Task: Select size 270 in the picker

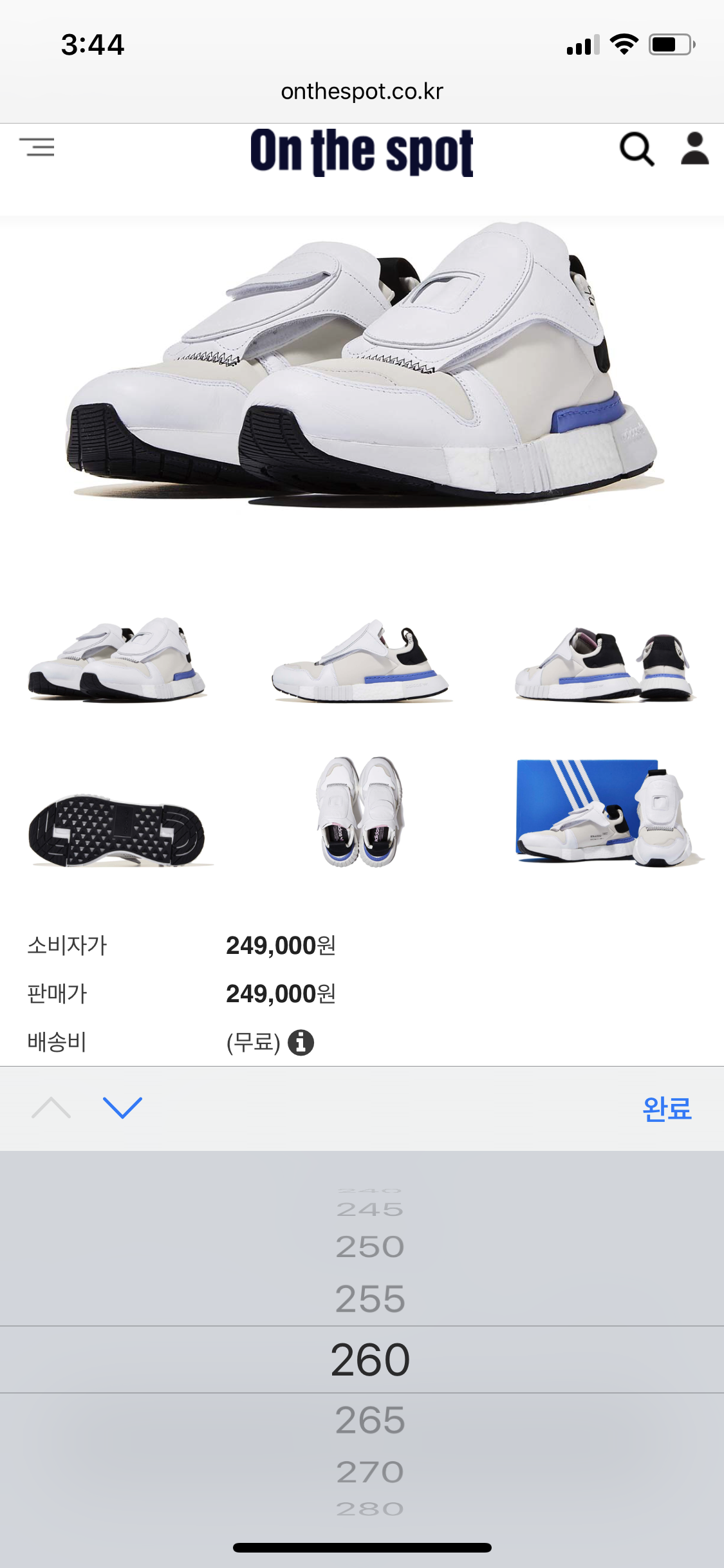Action: click(370, 1471)
